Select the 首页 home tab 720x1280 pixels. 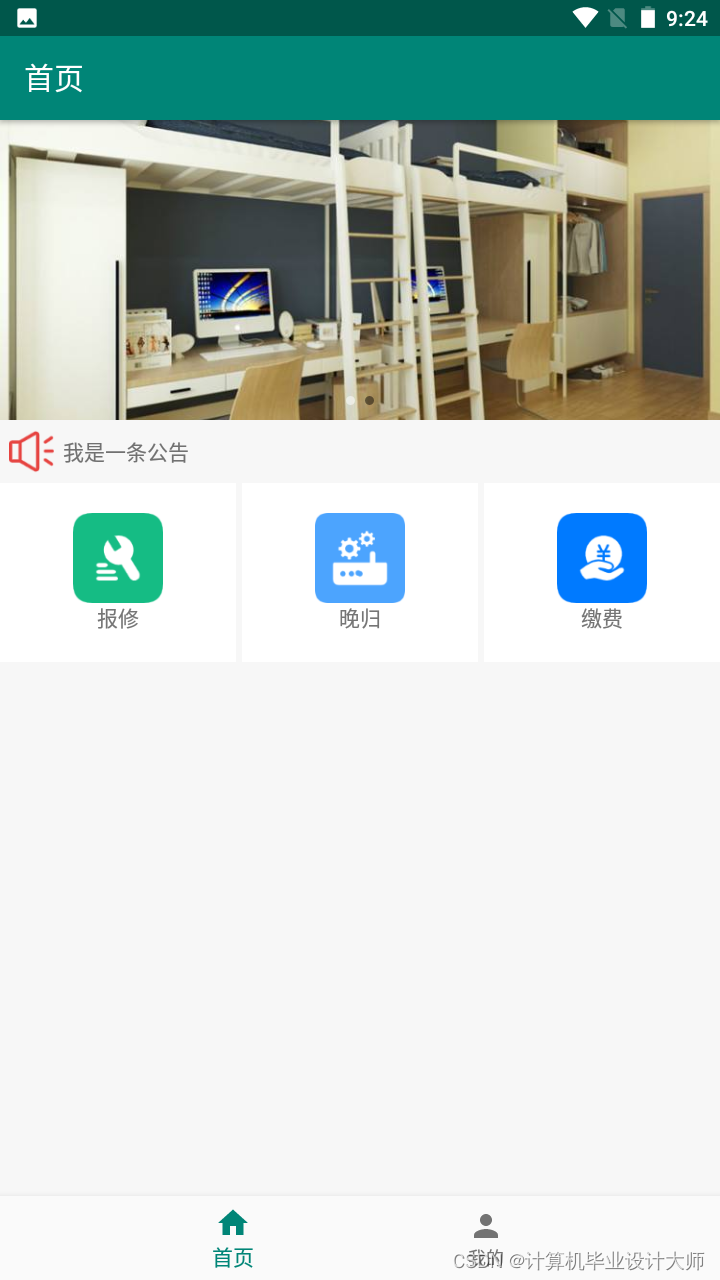click(x=233, y=1238)
